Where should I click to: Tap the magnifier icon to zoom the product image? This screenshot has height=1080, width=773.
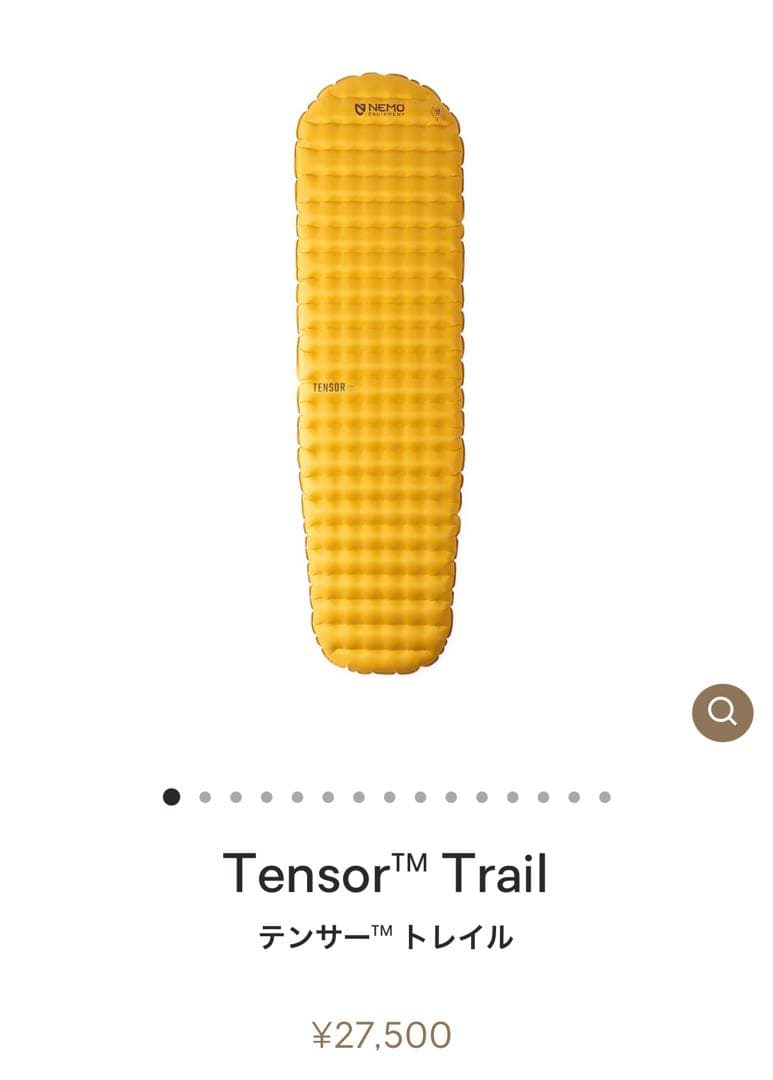point(722,712)
